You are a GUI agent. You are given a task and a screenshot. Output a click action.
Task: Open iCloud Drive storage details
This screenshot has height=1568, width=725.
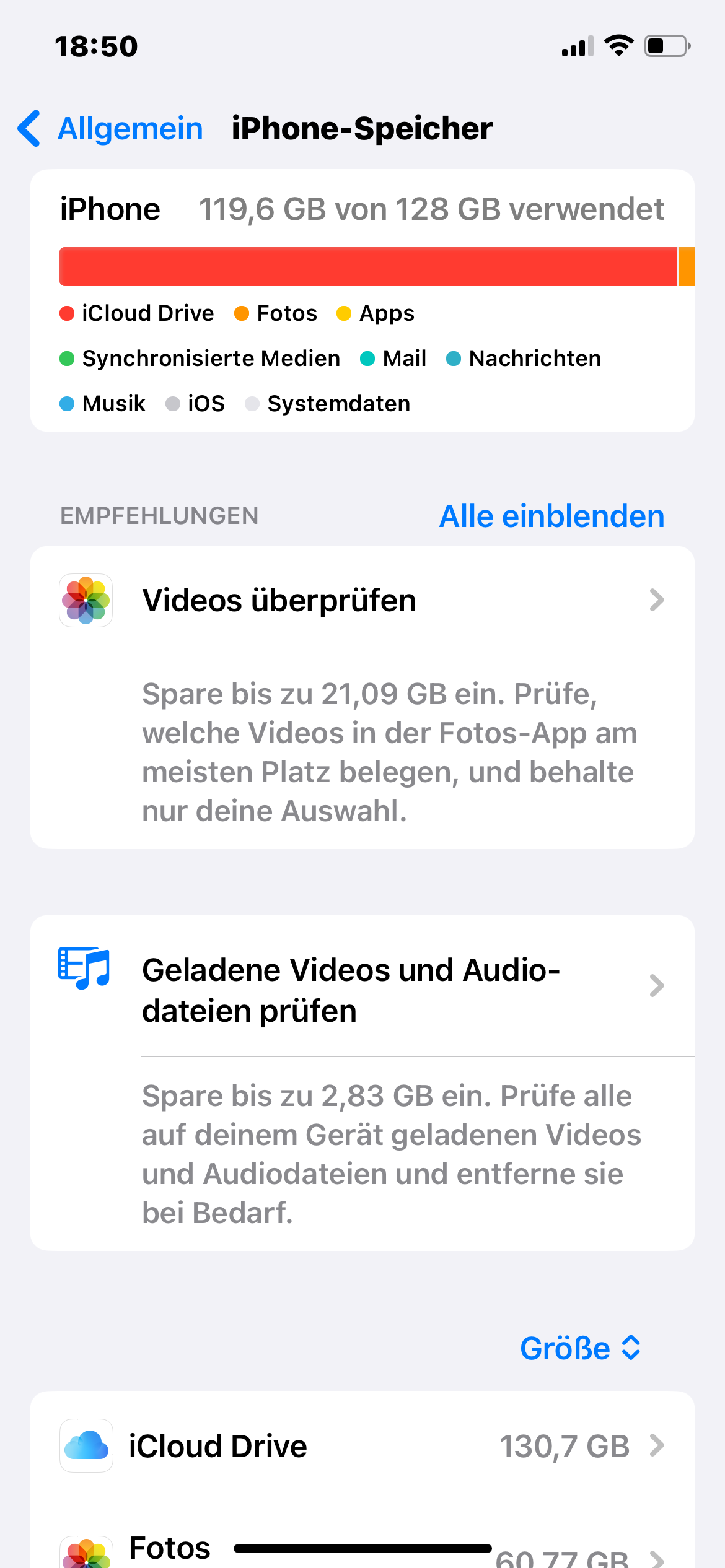362,1446
